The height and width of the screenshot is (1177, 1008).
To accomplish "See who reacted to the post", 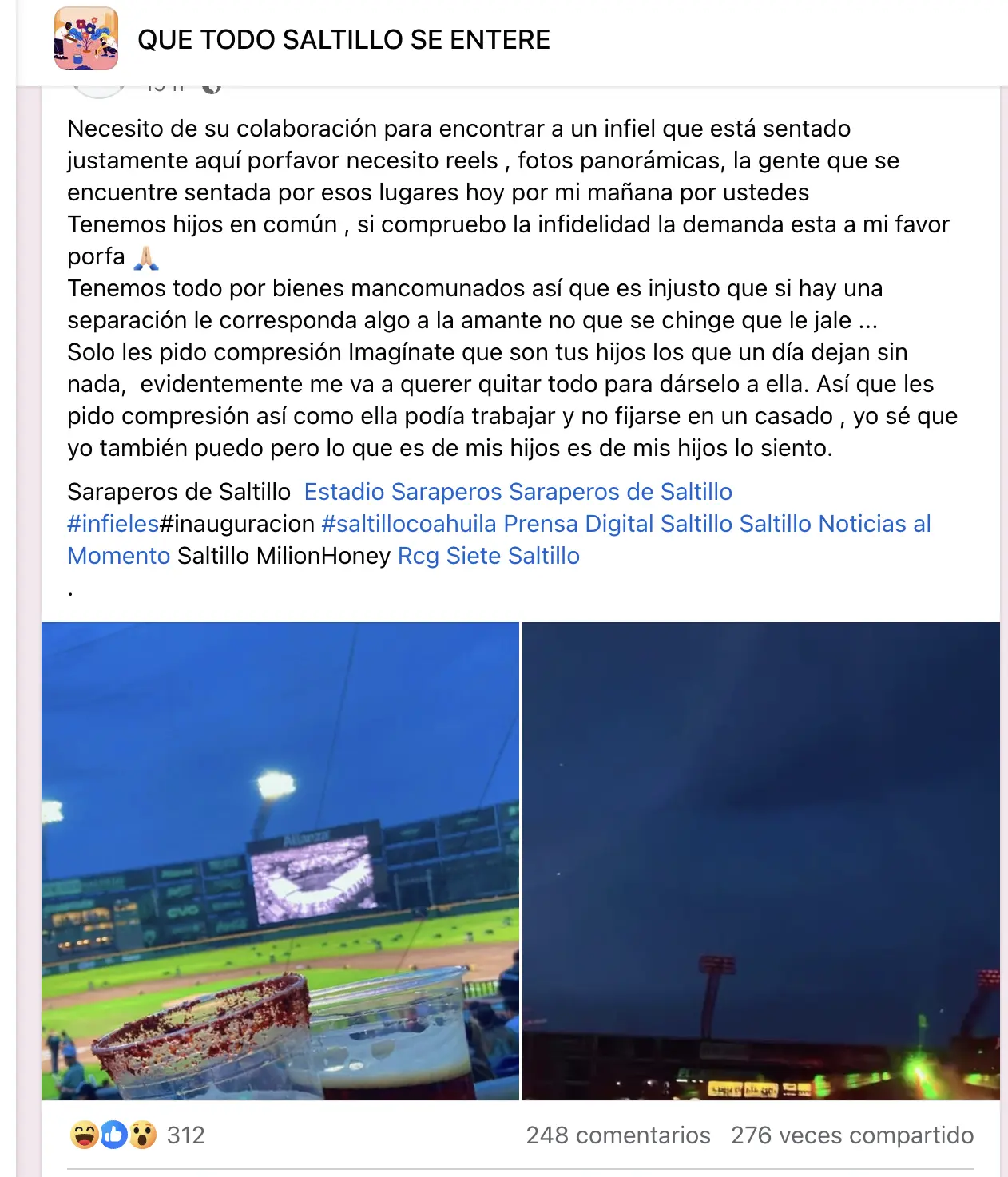I will (x=137, y=1135).
